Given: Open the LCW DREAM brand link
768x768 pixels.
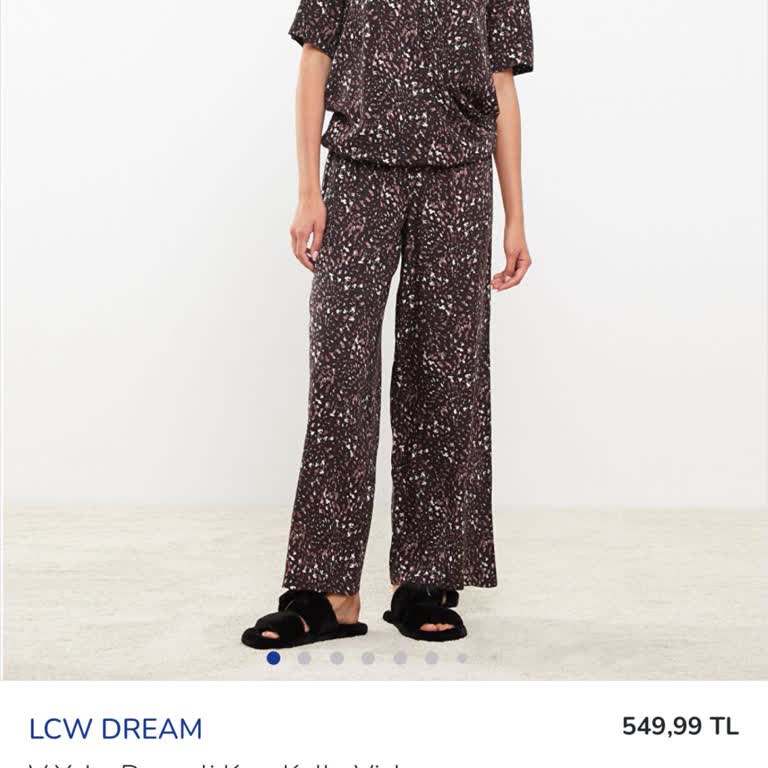Looking at the screenshot, I should 115,728.
